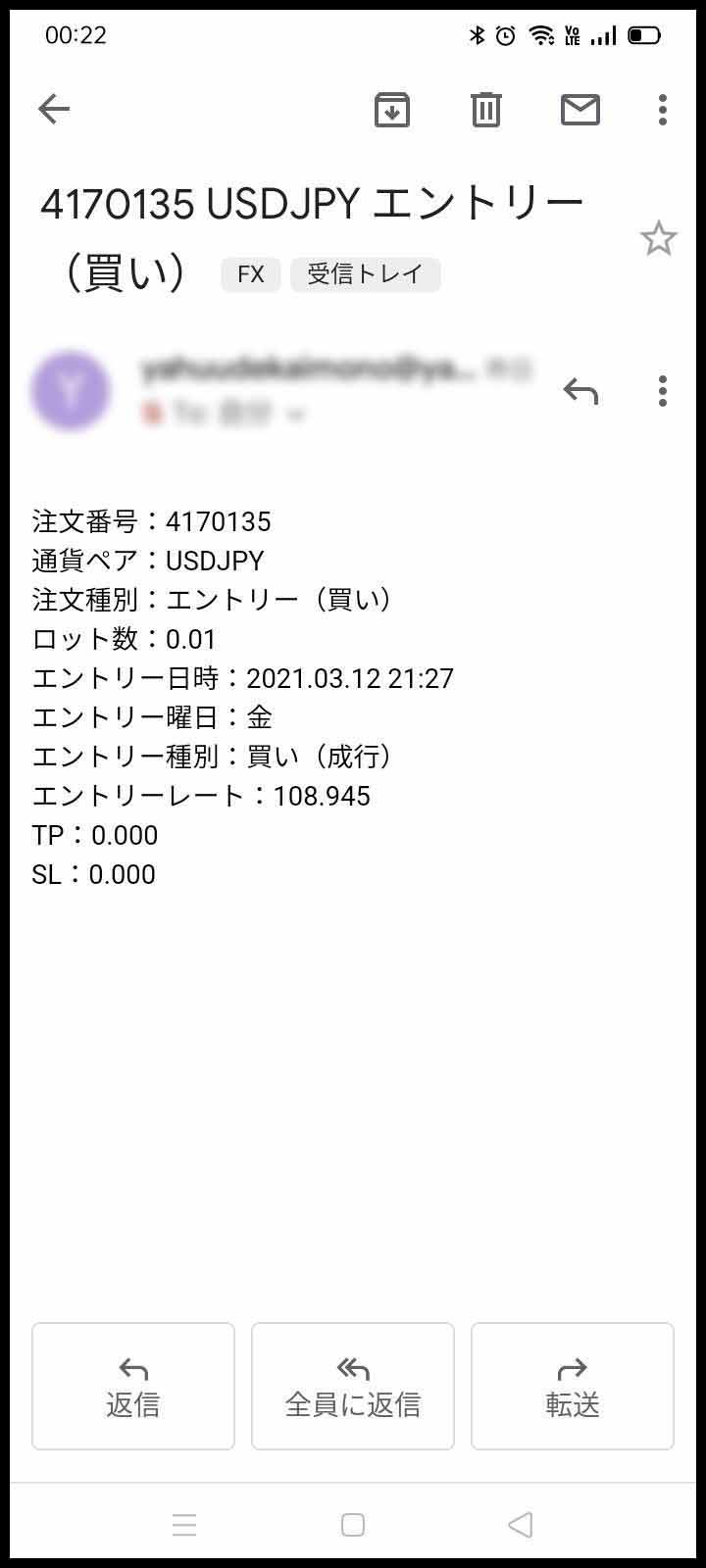Open the sender's avatar profile
The width and height of the screenshot is (706, 1568).
[x=70, y=390]
